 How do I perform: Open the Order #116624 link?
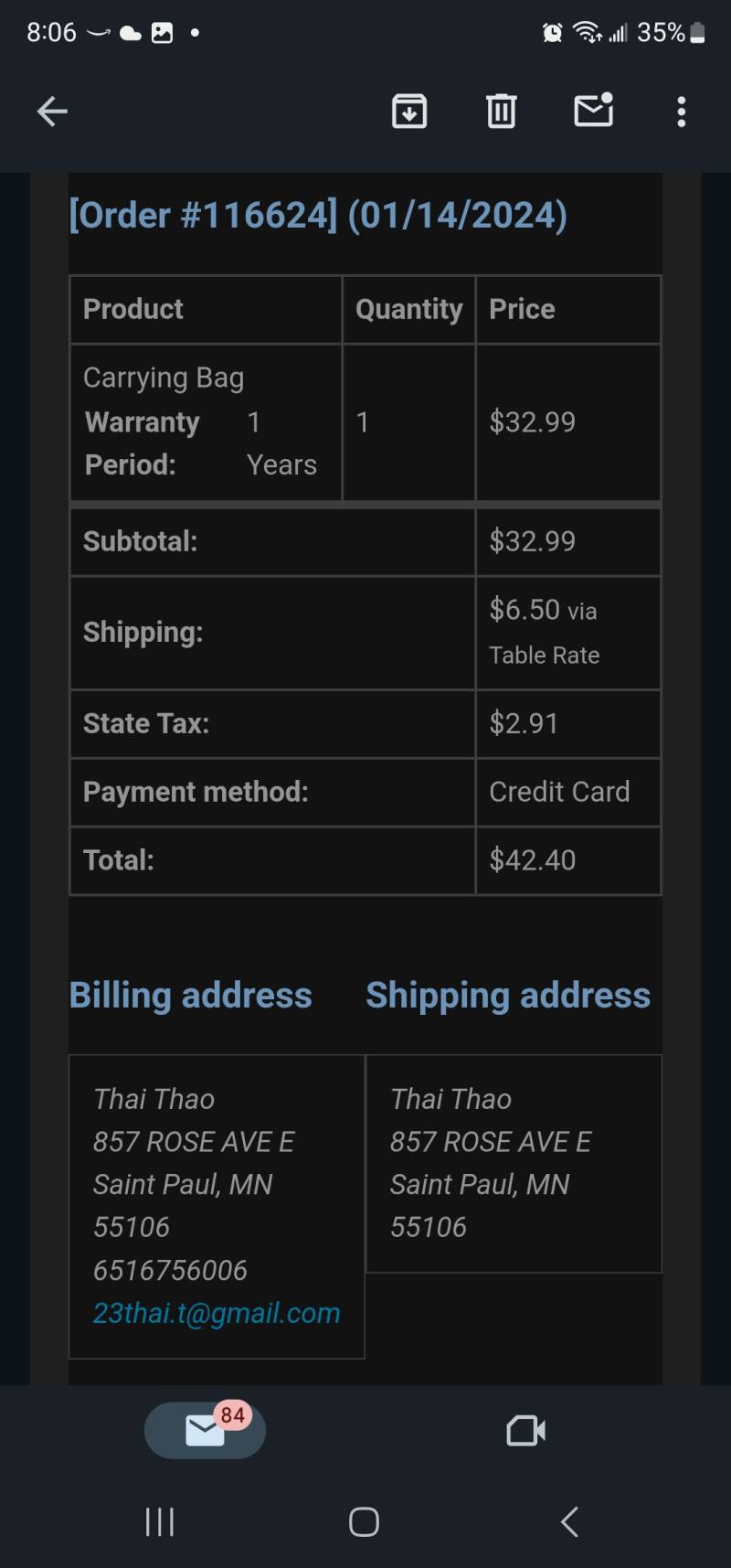tap(318, 216)
